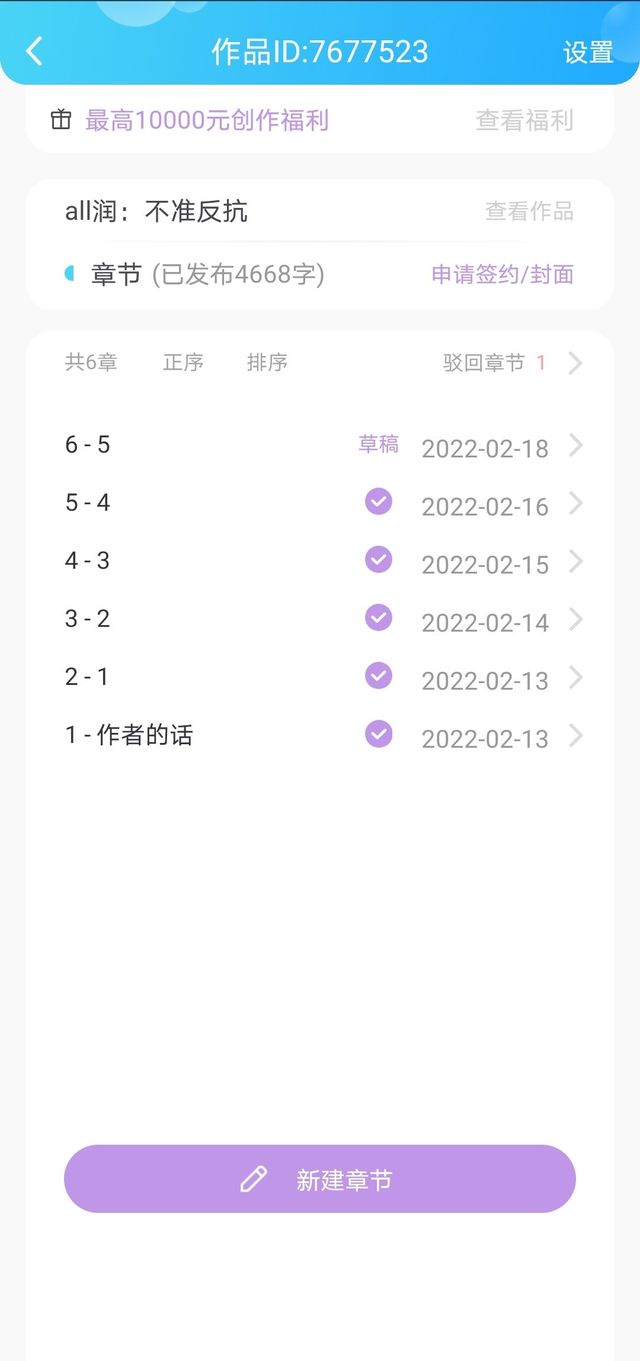View chapter 2 - 1

coord(320,677)
